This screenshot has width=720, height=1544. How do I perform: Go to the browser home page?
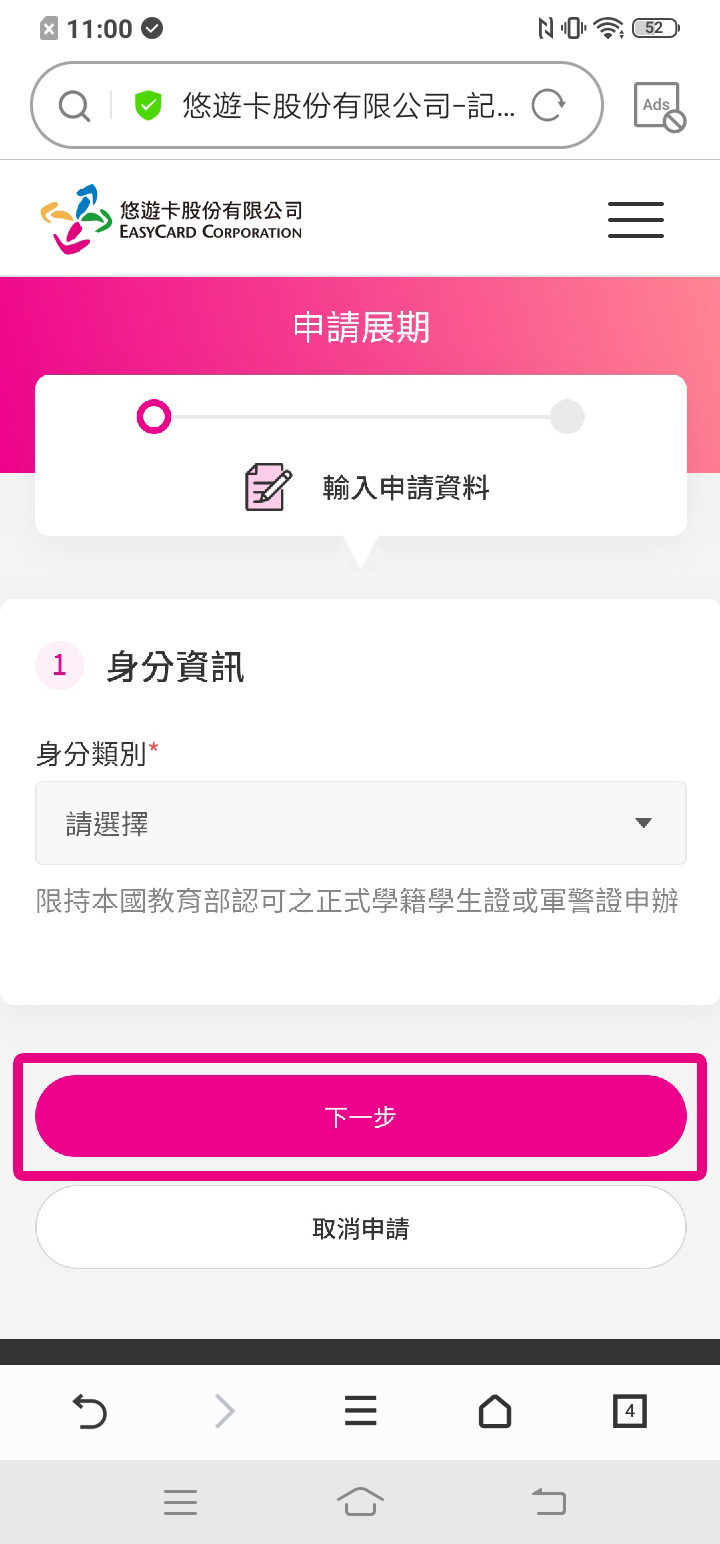pyautogui.click(x=494, y=1411)
